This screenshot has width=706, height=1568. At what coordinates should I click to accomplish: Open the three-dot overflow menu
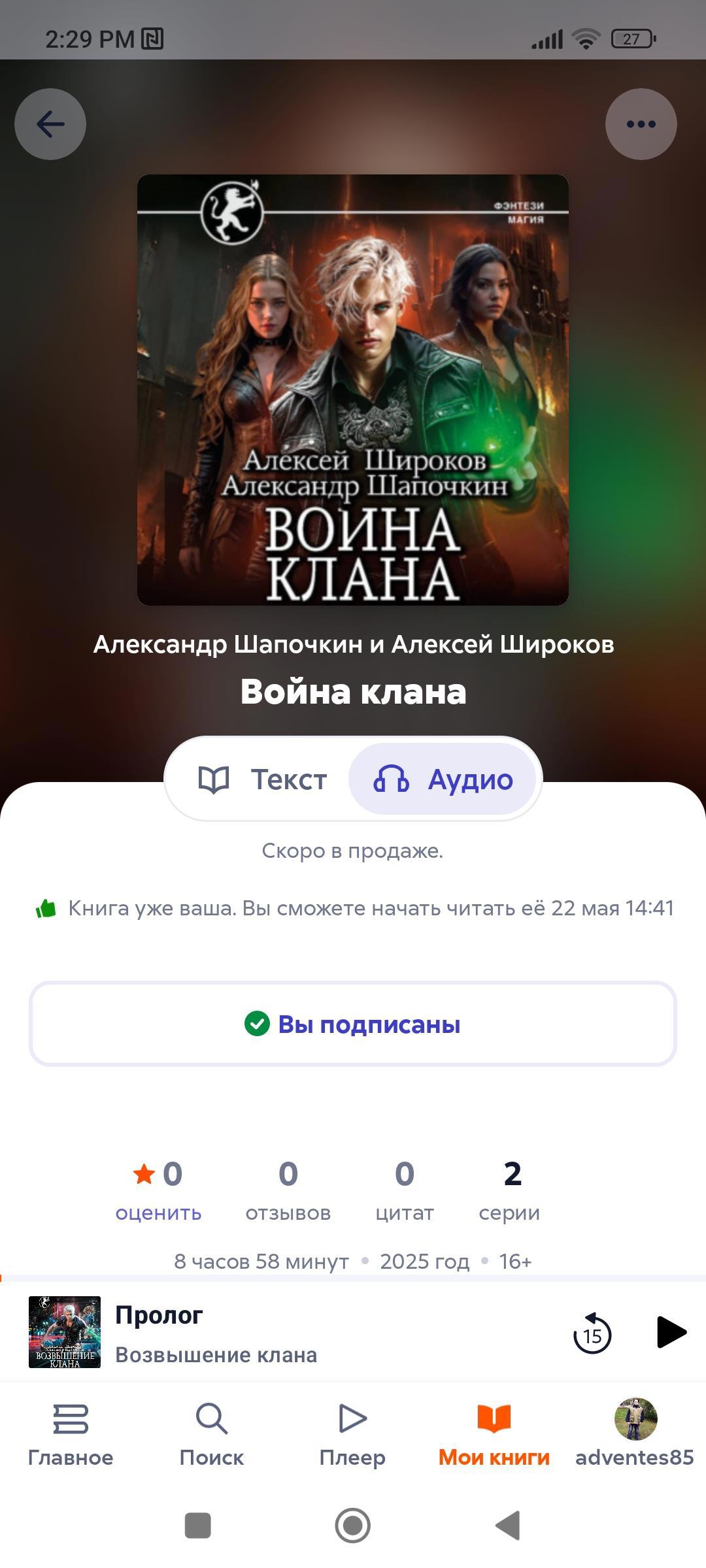tap(641, 124)
